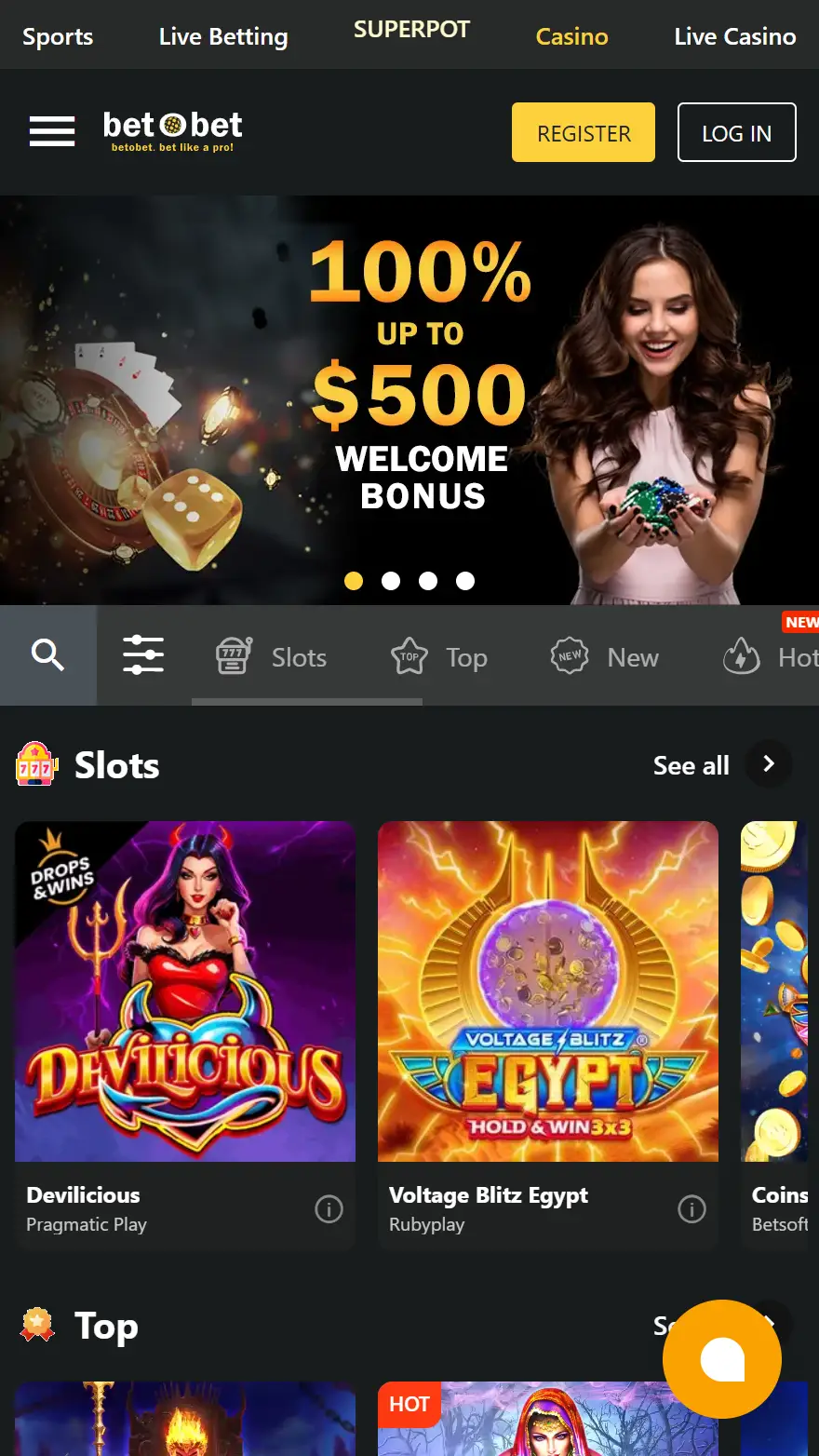Select the Top category star icon
This screenshot has width=819, height=1456.
pyautogui.click(x=408, y=655)
